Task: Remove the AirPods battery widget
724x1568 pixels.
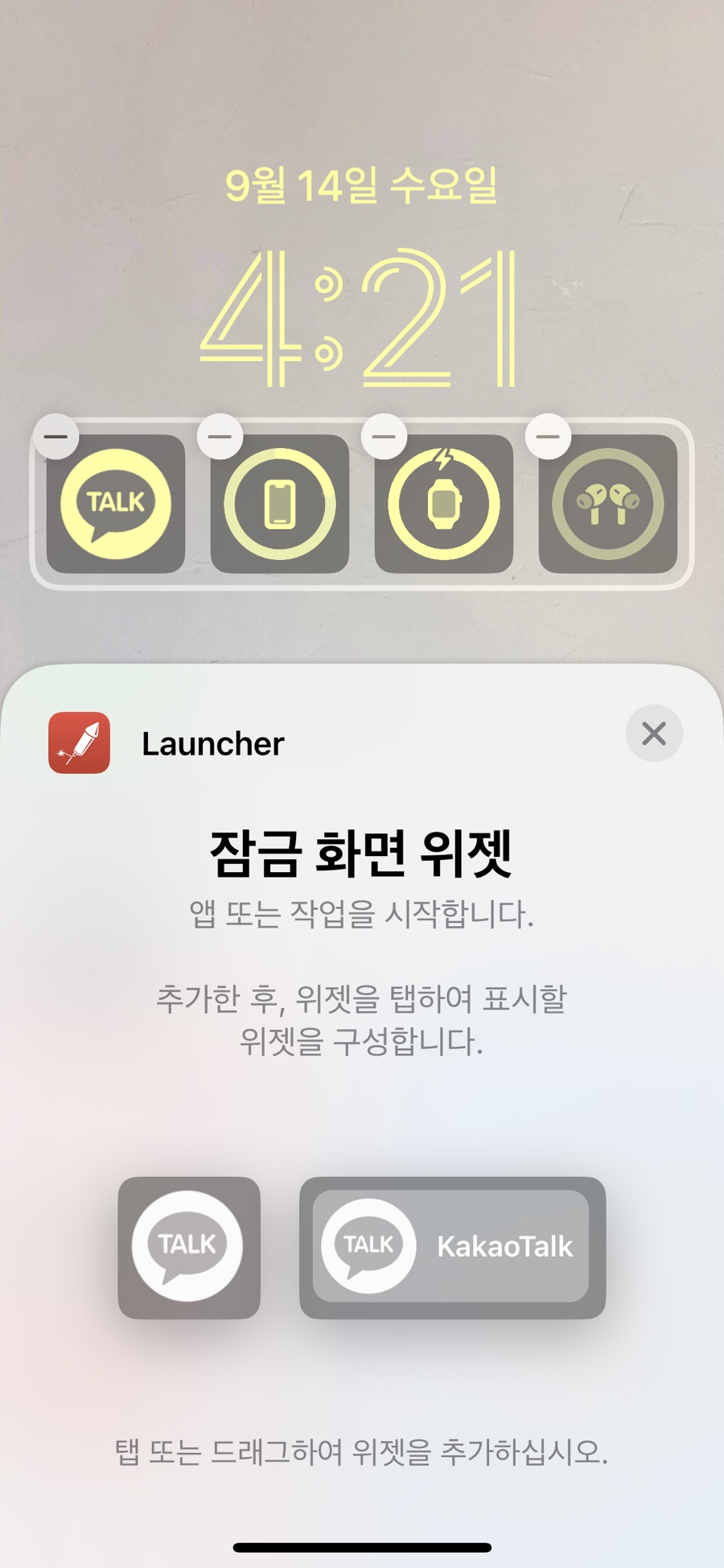Action: tap(548, 437)
